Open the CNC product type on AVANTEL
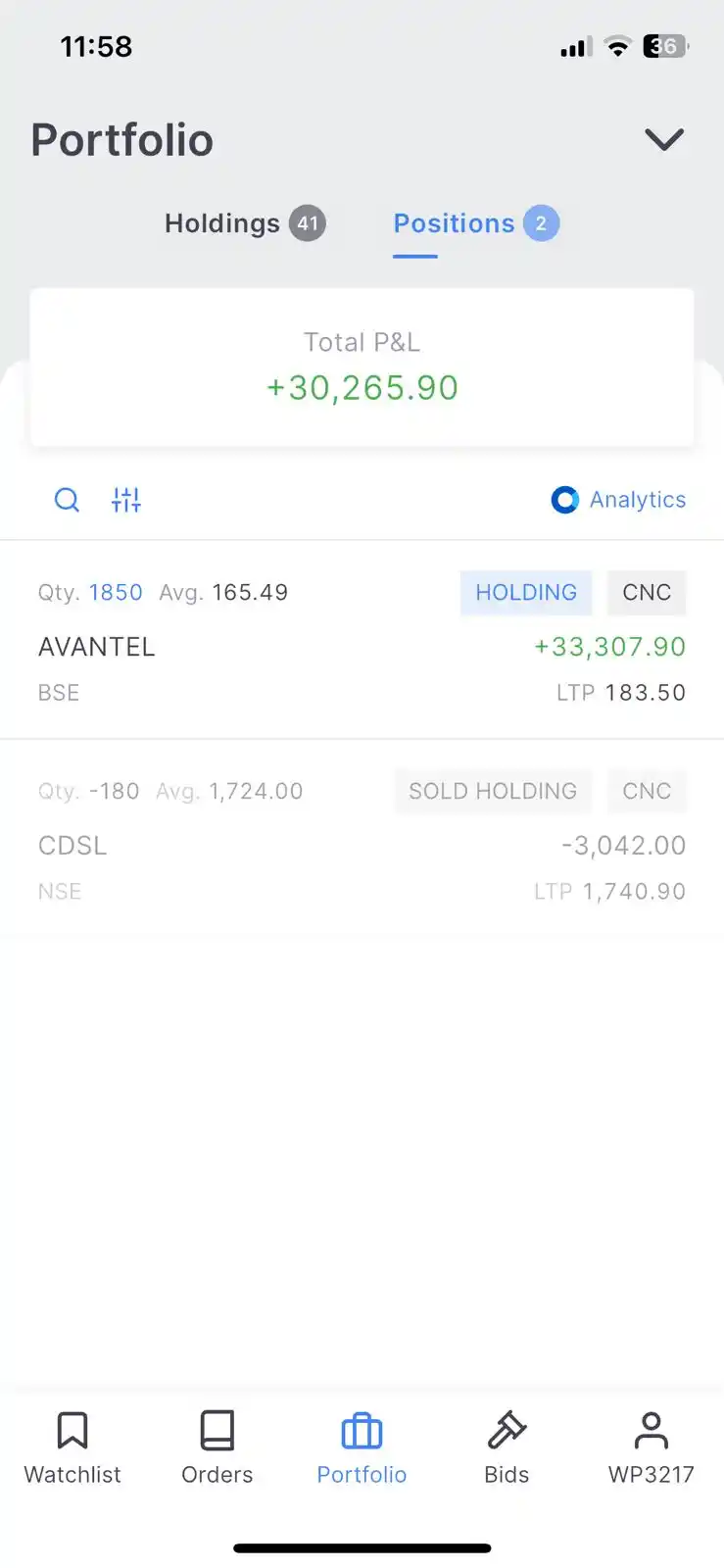The image size is (724, 1568). pos(647,592)
